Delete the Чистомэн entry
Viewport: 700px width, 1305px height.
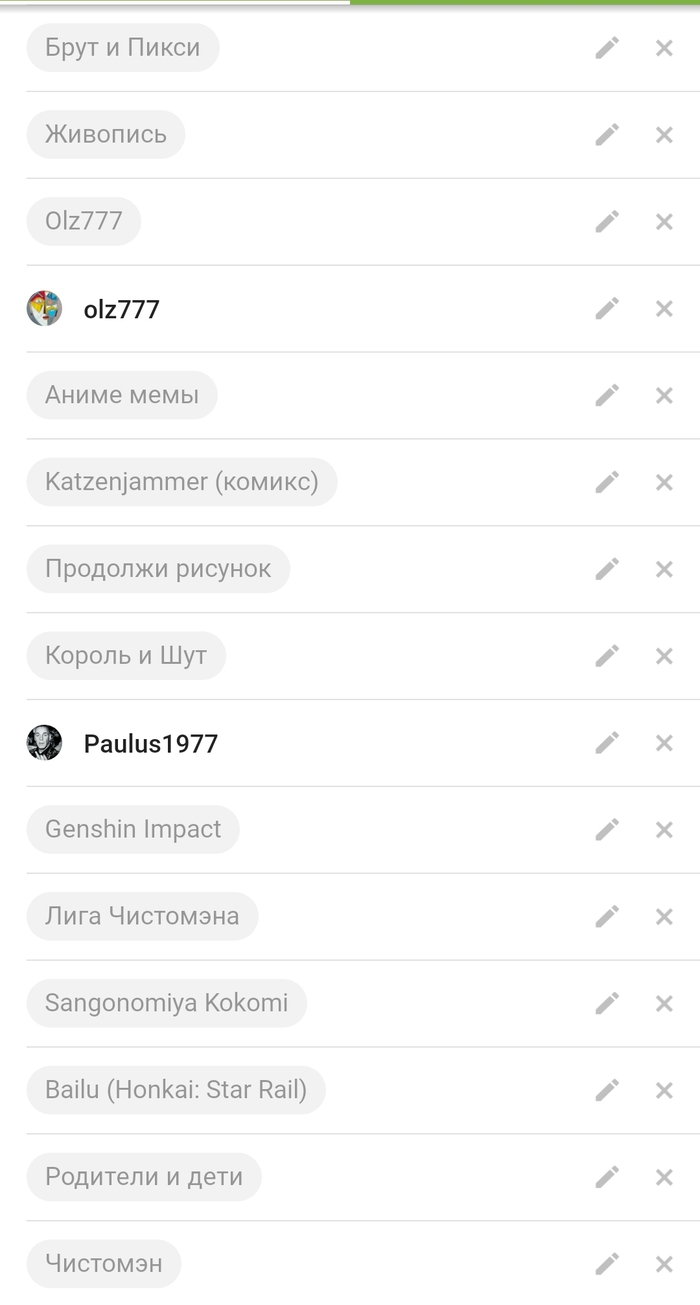click(664, 1264)
